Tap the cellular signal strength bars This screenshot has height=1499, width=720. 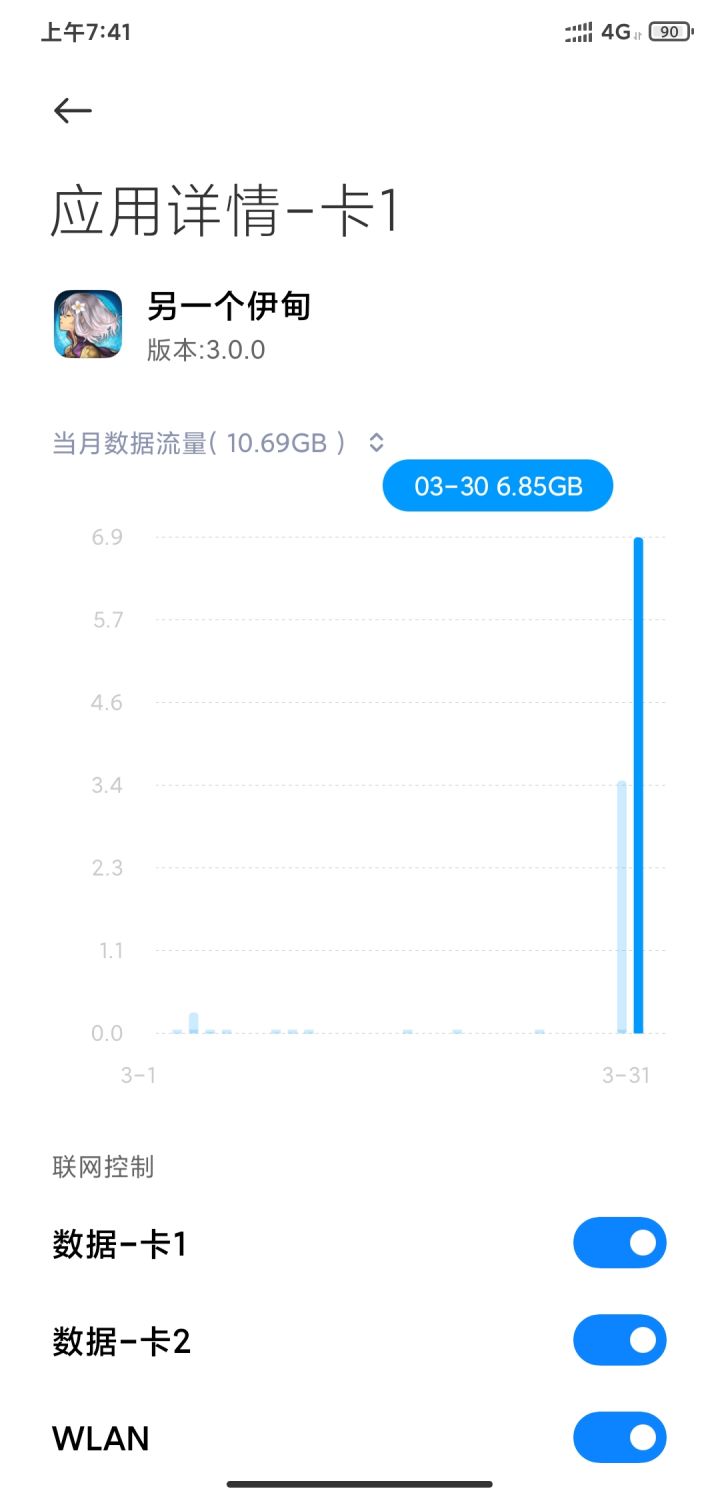coord(578,31)
